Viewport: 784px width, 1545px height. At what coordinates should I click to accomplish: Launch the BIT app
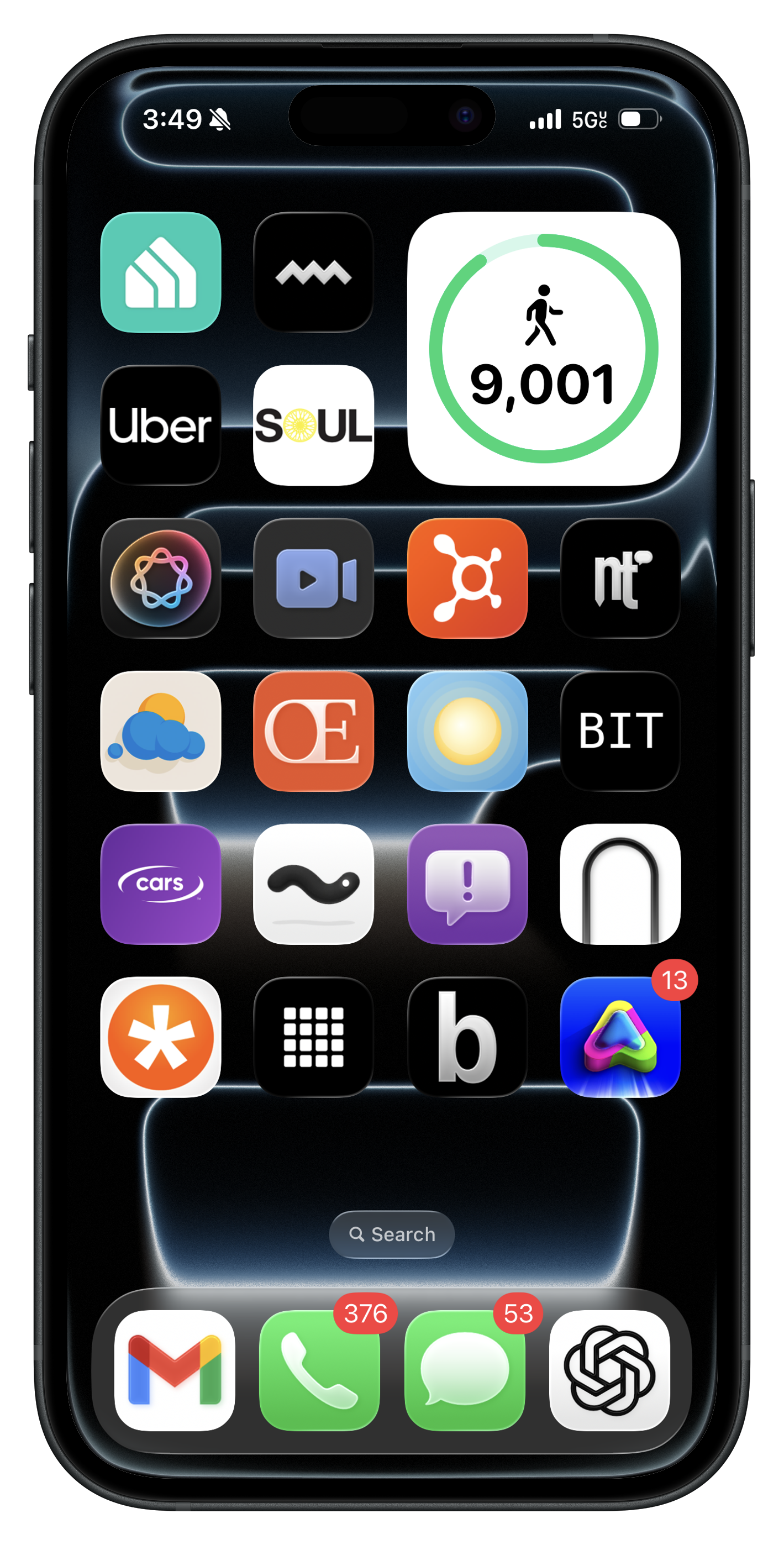[x=620, y=731]
